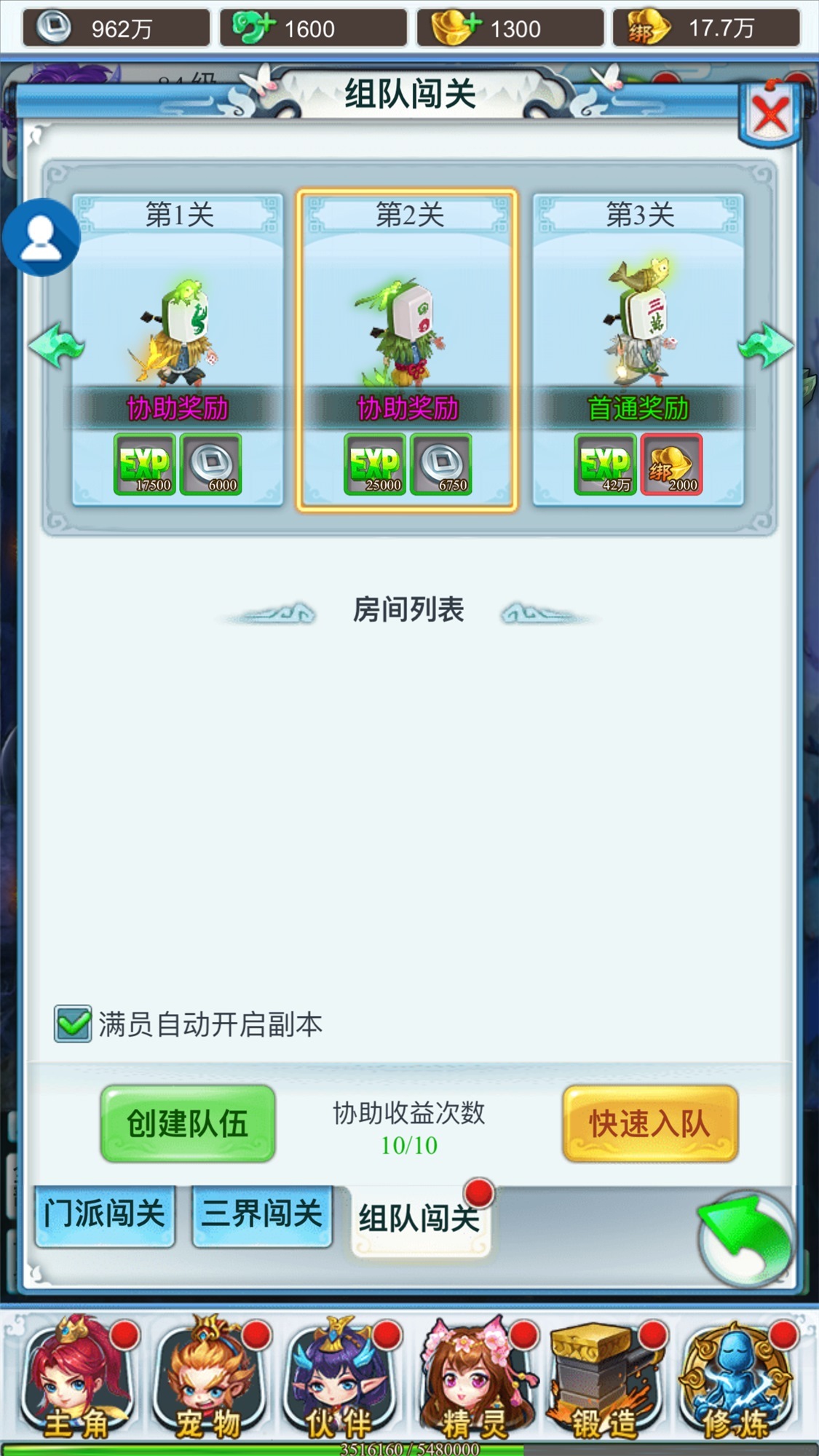The height and width of the screenshot is (1456, 819).
Task: Go back using the green arrow
Action: coord(745,1238)
